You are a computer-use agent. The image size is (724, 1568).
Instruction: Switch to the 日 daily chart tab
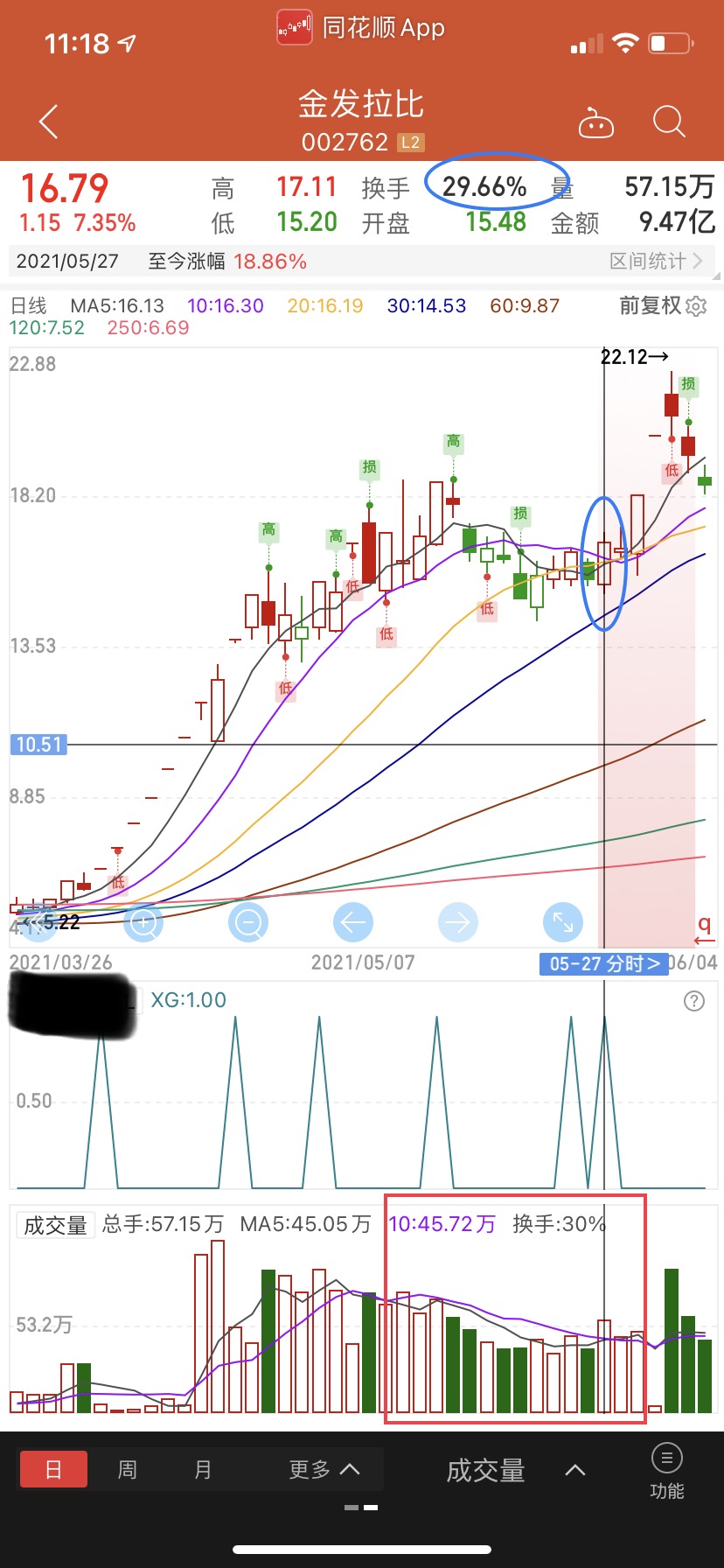pos(53,1469)
